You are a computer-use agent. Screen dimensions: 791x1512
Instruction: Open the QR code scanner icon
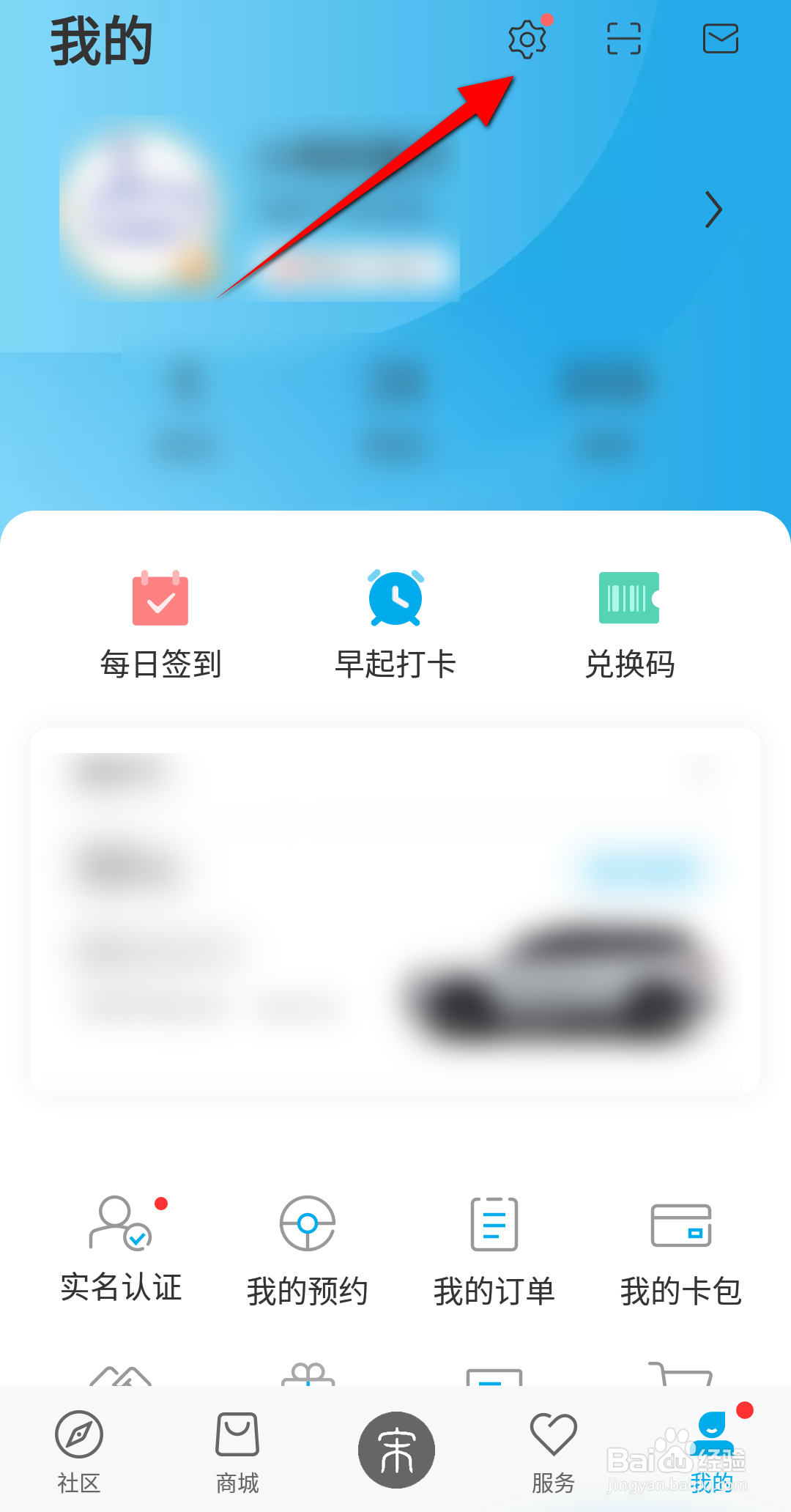[623, 40]
